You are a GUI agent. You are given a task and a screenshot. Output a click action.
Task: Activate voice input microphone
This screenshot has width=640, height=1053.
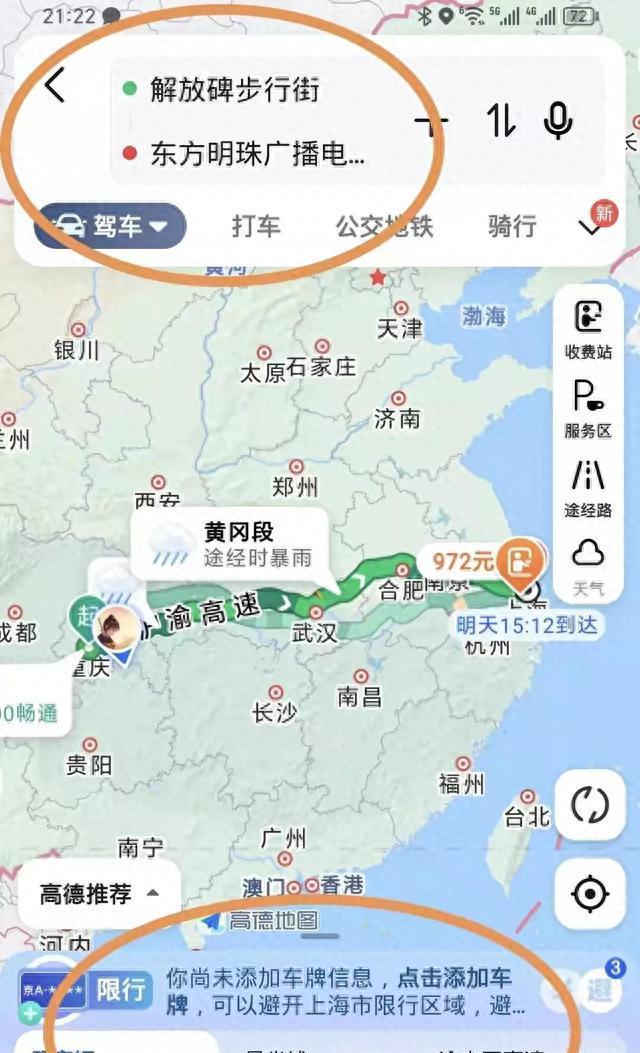[x=558, y=121]
